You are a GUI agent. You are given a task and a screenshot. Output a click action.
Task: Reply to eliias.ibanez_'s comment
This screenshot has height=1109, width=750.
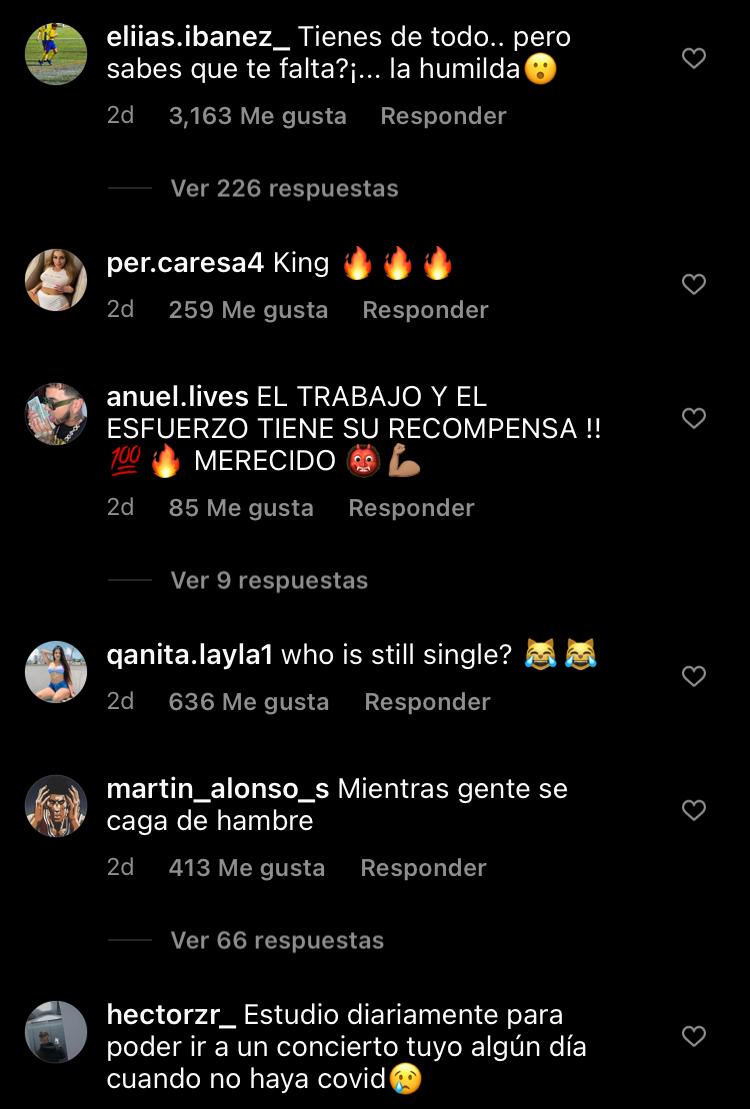point(443,116)
